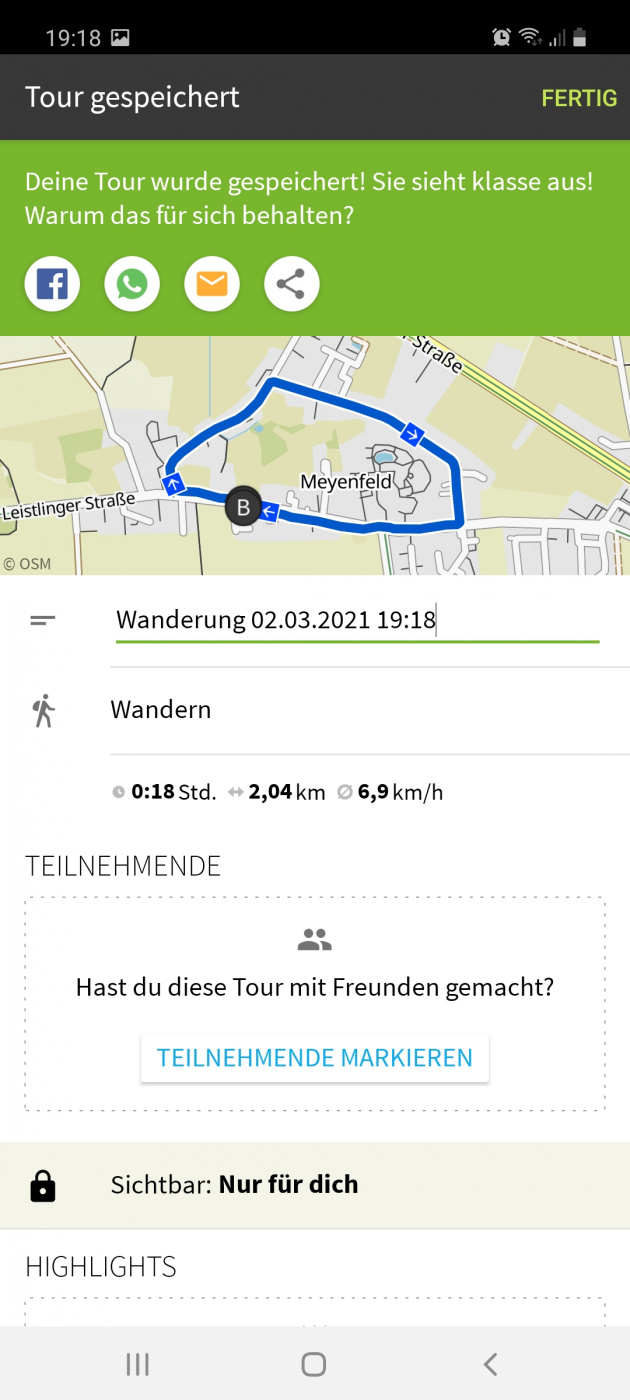This screenshot has width=630, height=1400.
Task: Tap FERTIG to finish saving
Action: [x=579, y=98]
